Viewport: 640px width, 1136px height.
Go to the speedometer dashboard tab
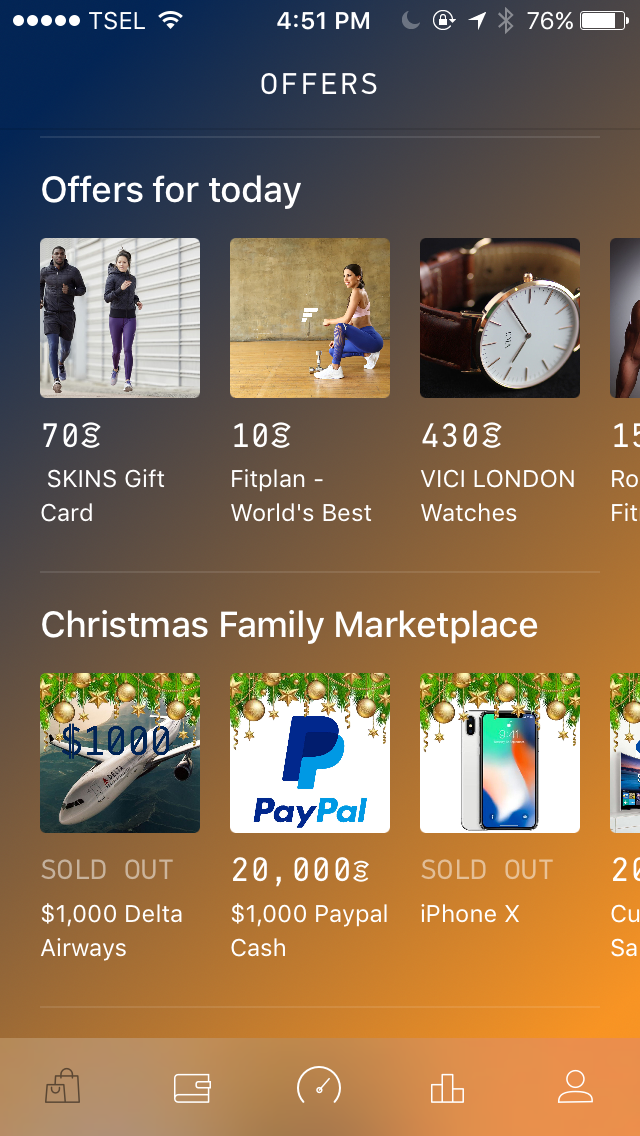(x=319, y=1087)
